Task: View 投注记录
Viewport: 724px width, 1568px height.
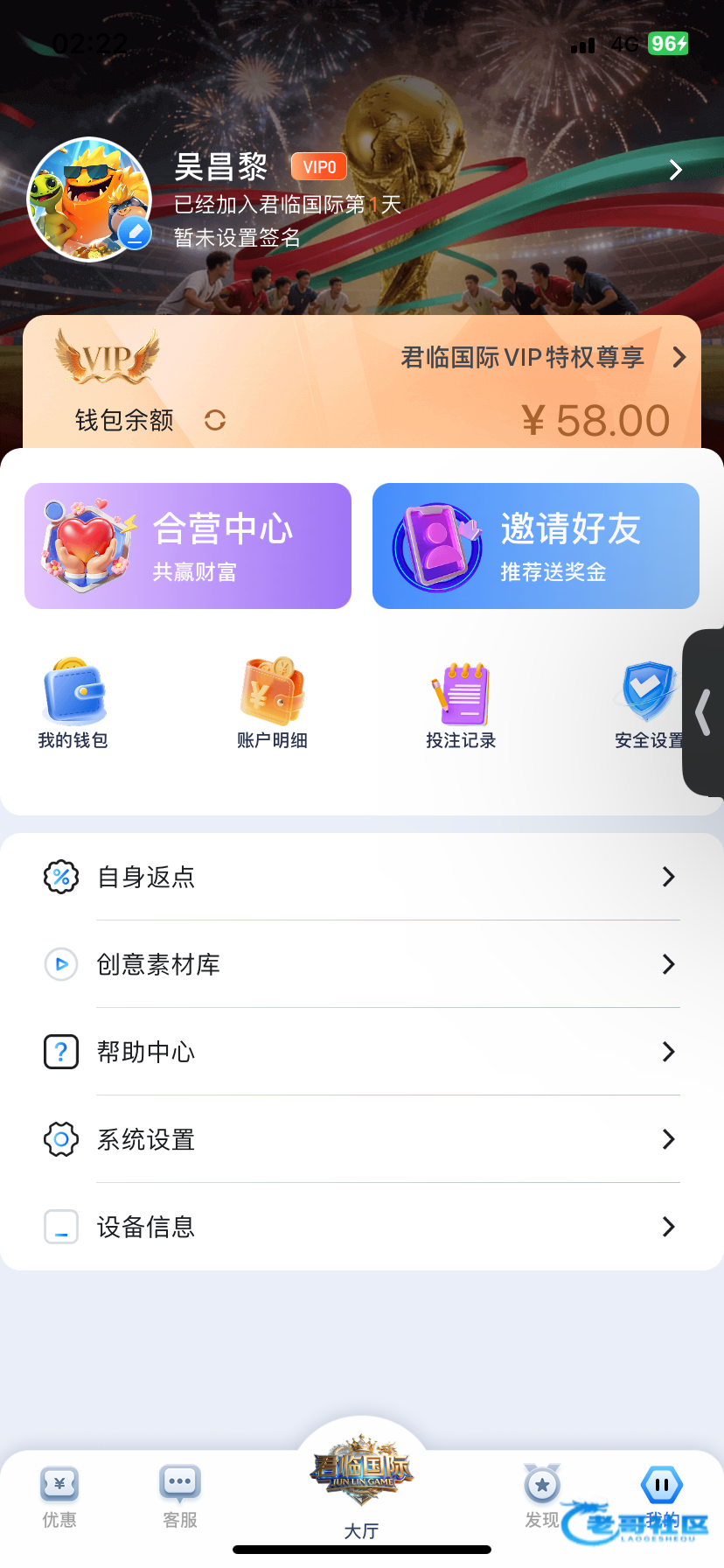Action: click(461, 703)
